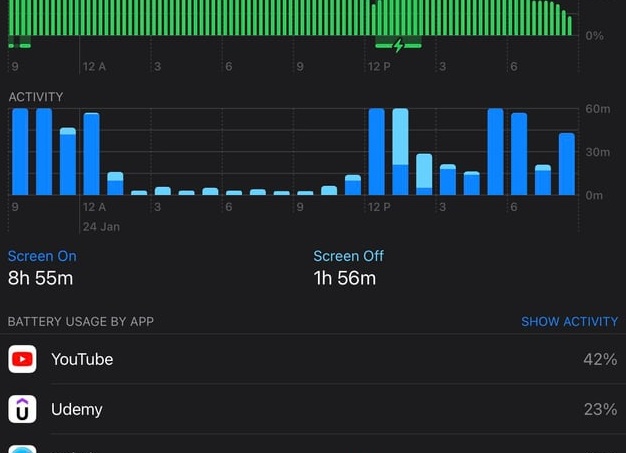
Task: Select the 12 P activity bar
Action: (377, 152)
